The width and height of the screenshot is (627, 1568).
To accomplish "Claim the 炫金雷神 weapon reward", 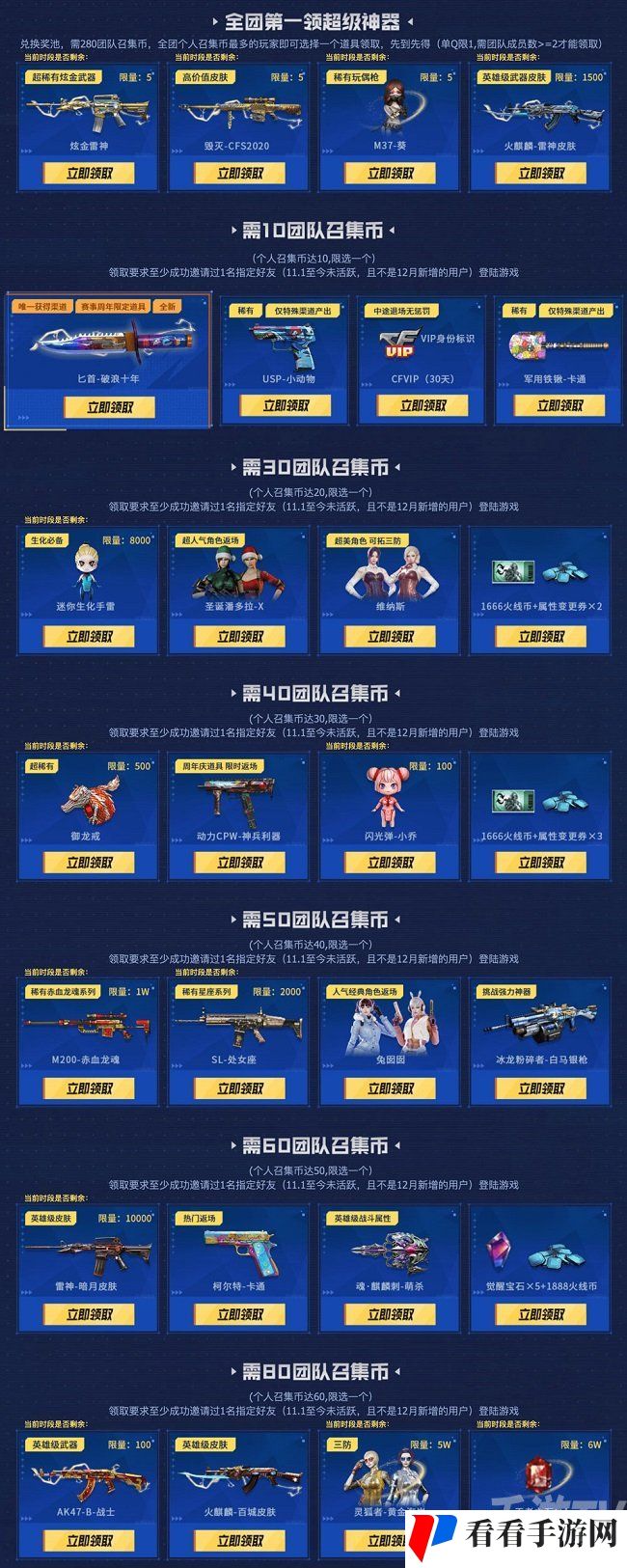I will (89, 174).
